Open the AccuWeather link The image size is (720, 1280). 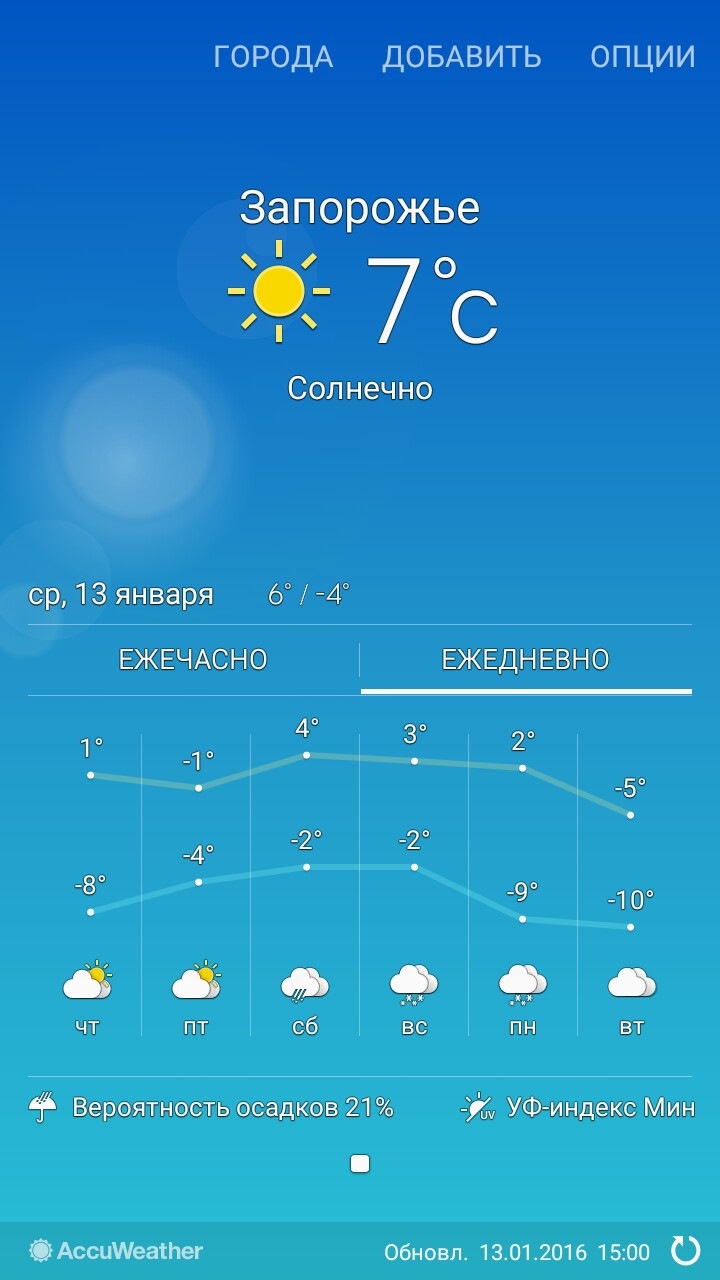[116, 1250]
